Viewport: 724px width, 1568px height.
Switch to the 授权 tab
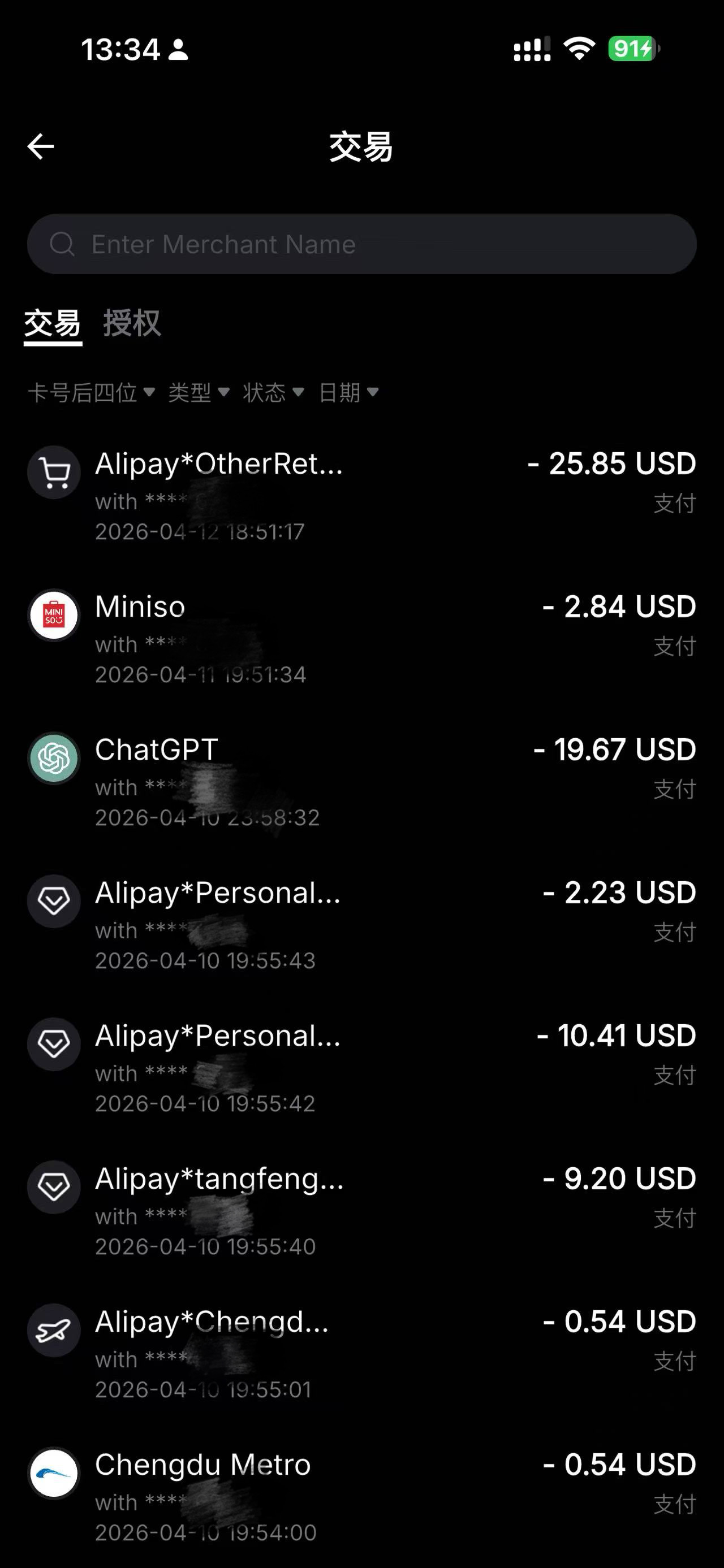132,323
